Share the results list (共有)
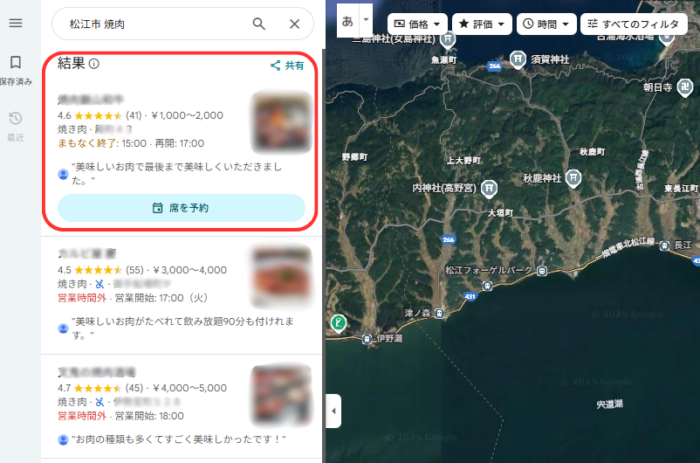This screenshot has width=700, height=463. tap(288, 65)
